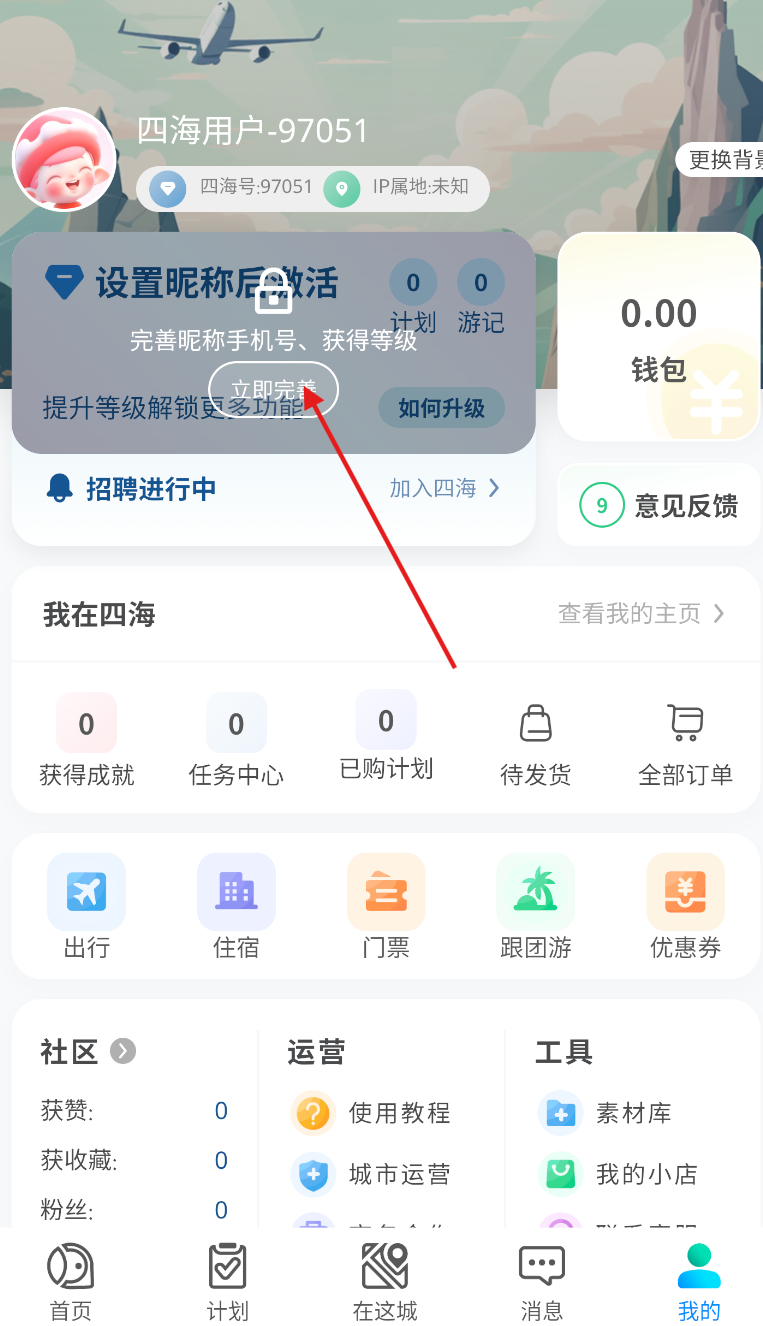The image size is (763, 1326).
Task: Open 住宿 accommodation
Action: 236,906
